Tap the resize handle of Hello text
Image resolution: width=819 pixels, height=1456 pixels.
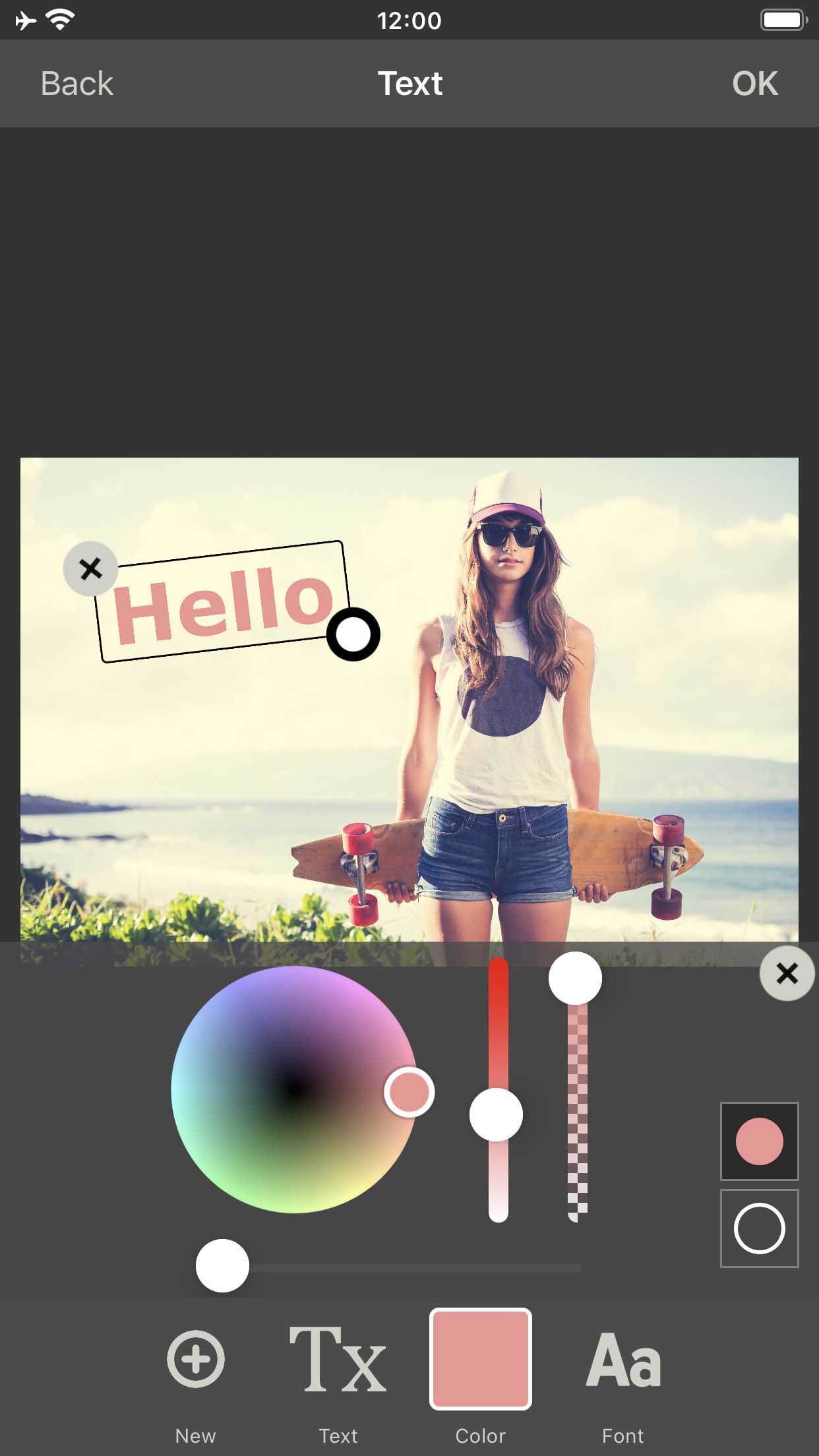353,634
